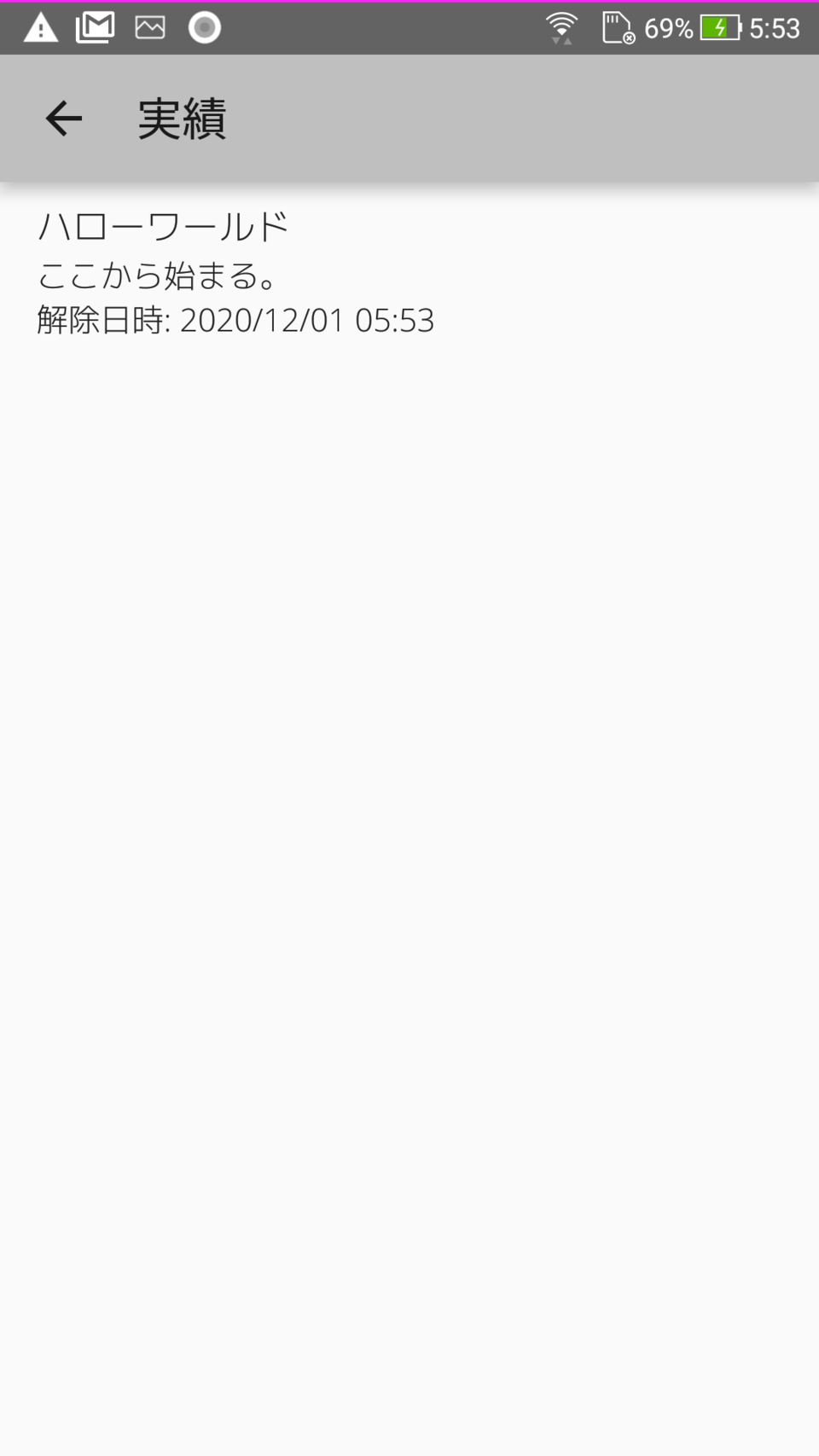Open the ハローワールド achievement entry
This screenshot has height=1456, width=819.
(235, 272)
